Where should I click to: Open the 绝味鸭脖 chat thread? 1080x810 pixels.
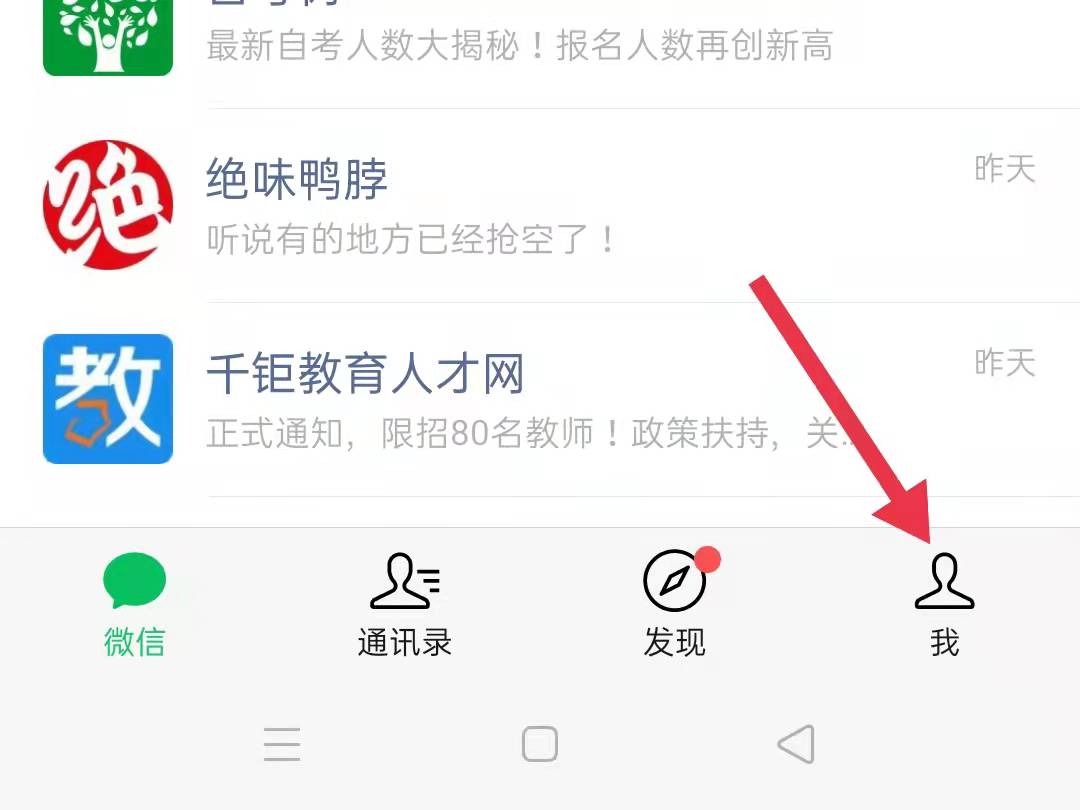[540, 206]
